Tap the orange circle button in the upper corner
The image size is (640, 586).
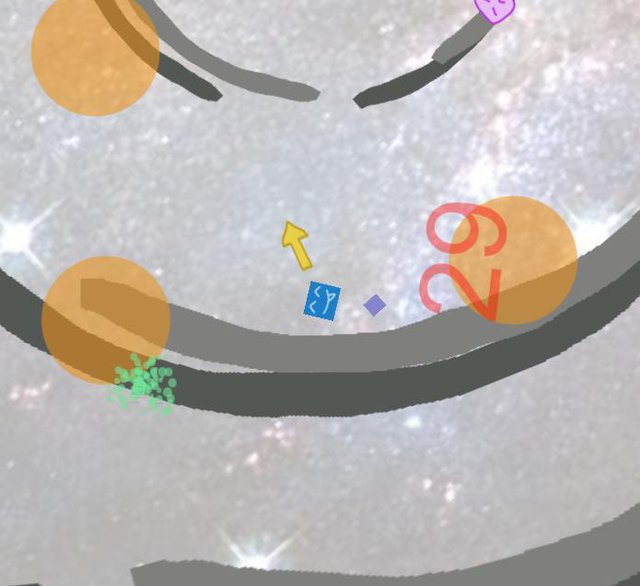coord(95,52)
